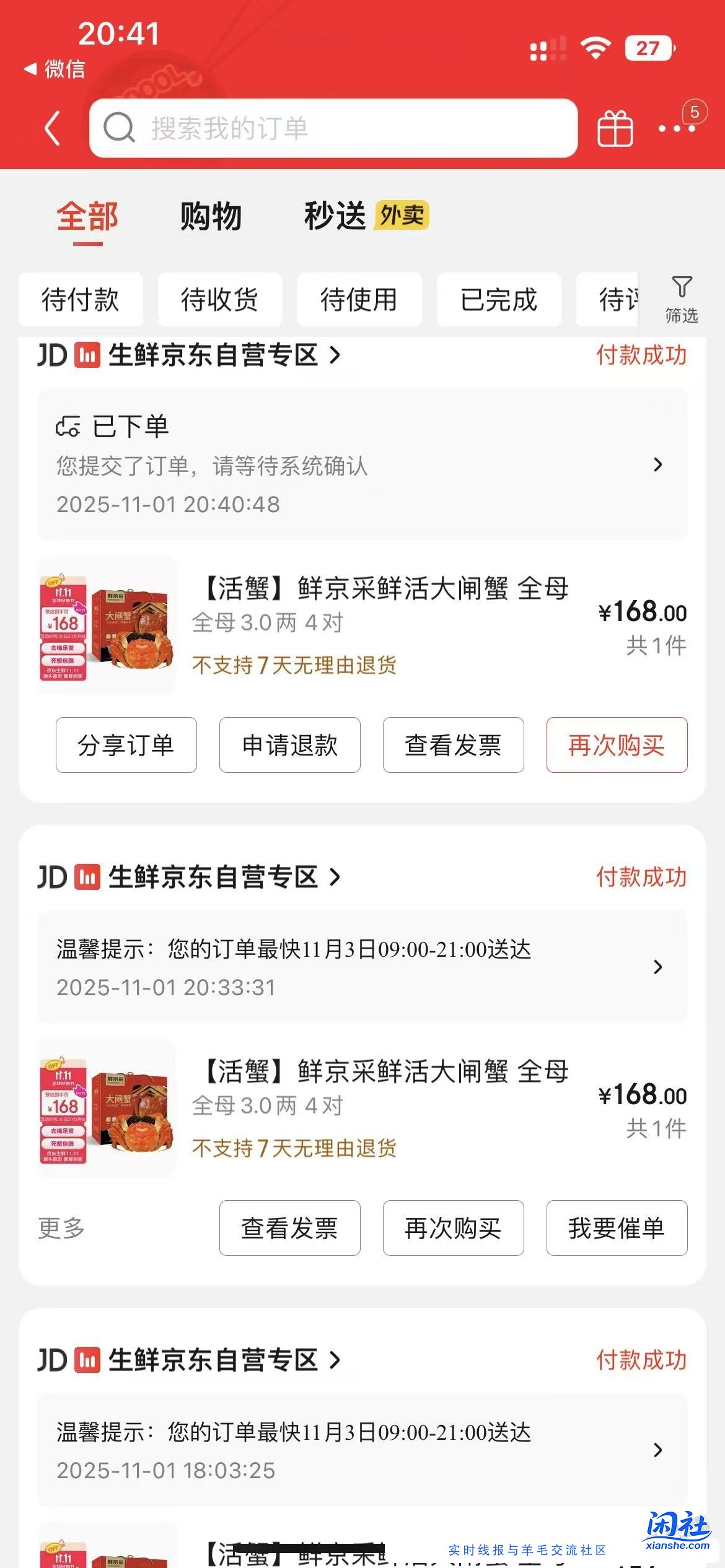Select the 已完成 filter

(499, 300)
